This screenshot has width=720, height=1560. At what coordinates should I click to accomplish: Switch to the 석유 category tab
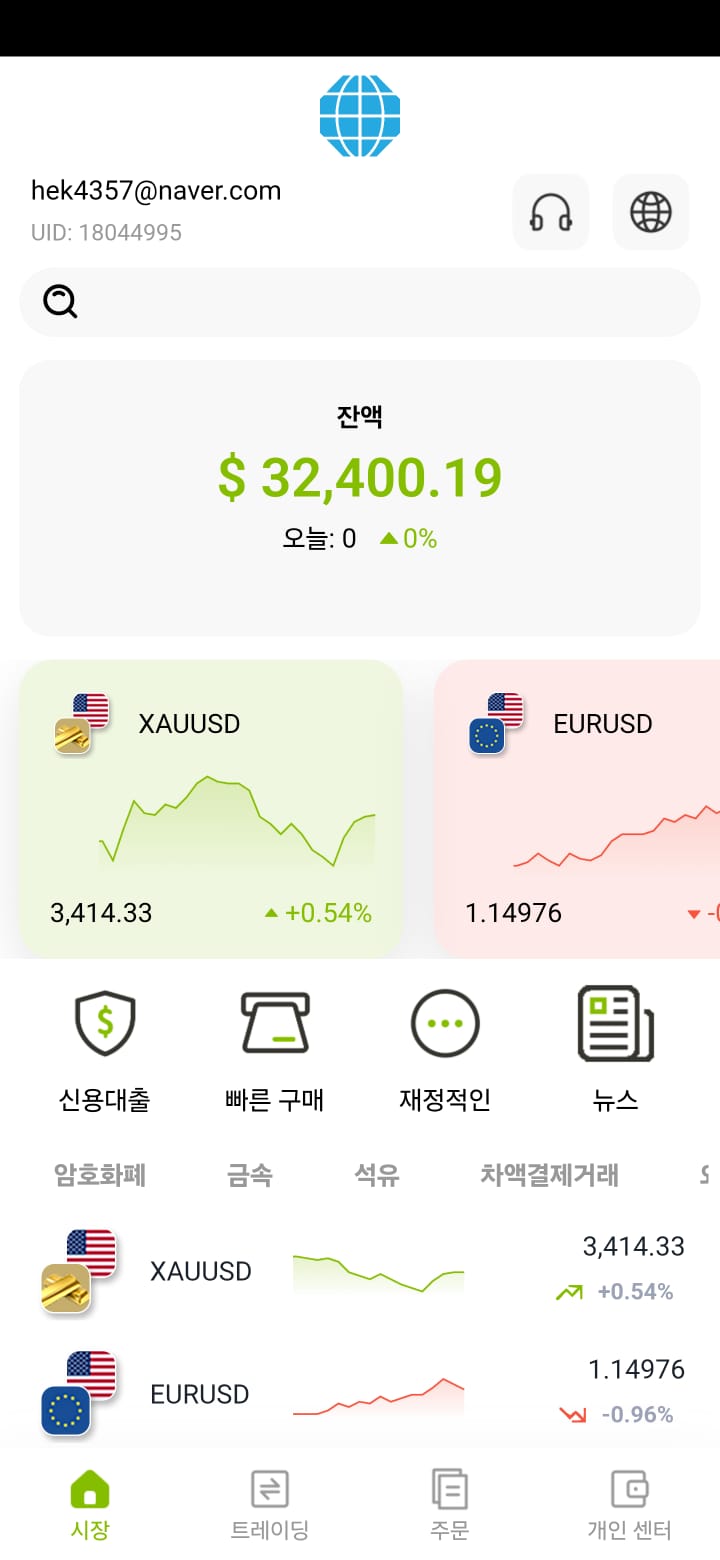point(377,1175)
